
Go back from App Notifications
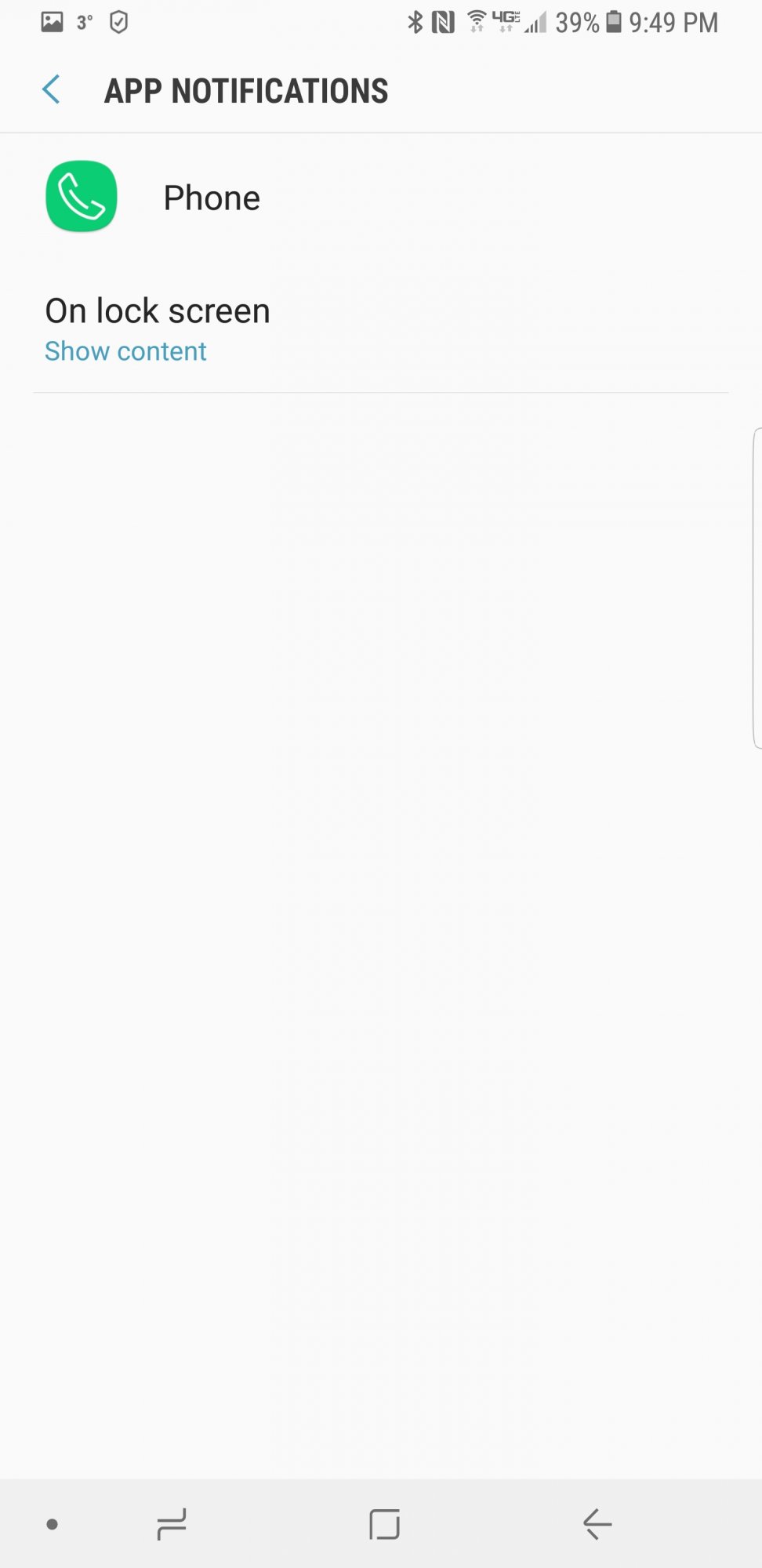(x=52, y=90)
